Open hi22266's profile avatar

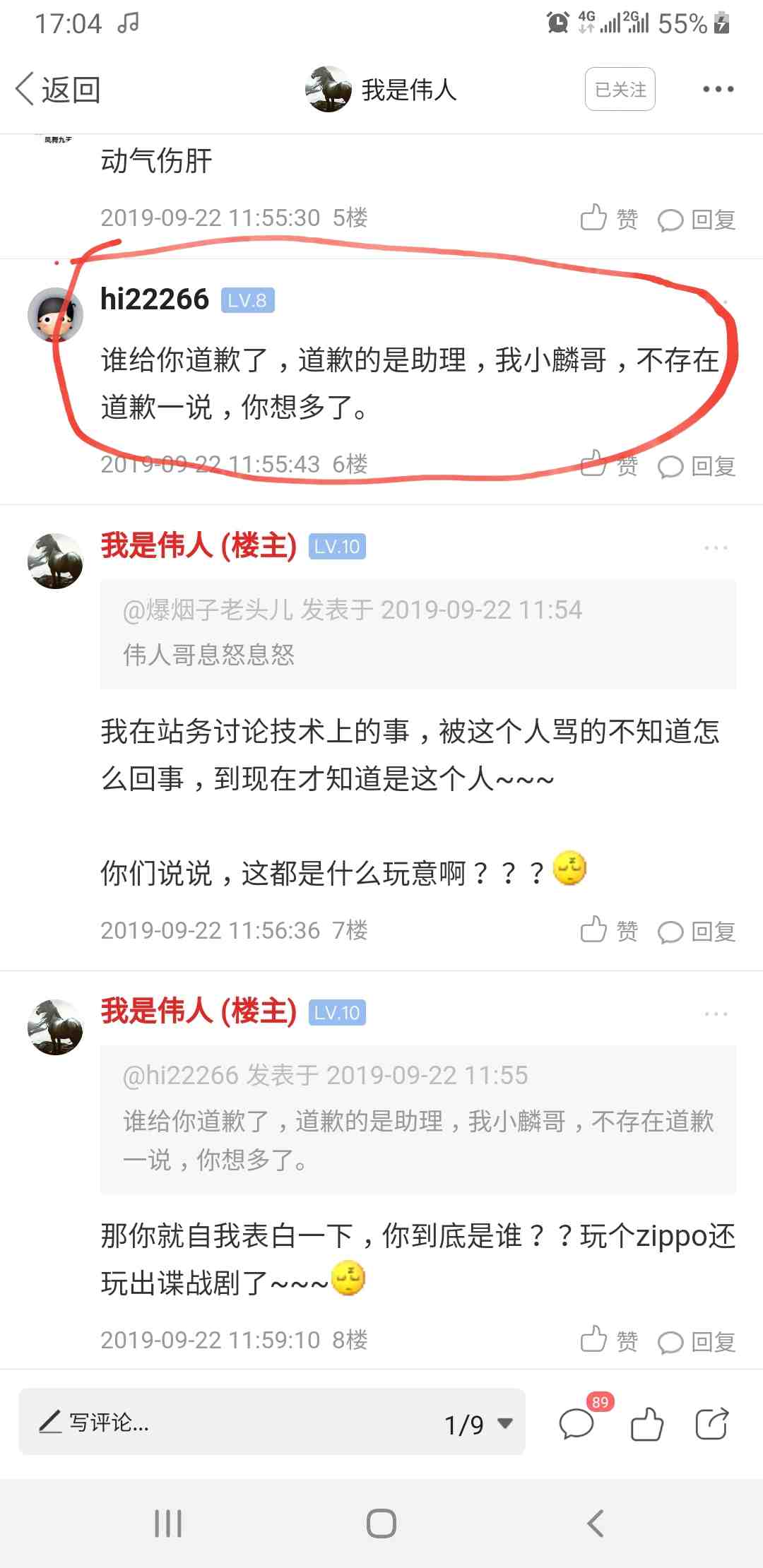click(x=55, y=315)
